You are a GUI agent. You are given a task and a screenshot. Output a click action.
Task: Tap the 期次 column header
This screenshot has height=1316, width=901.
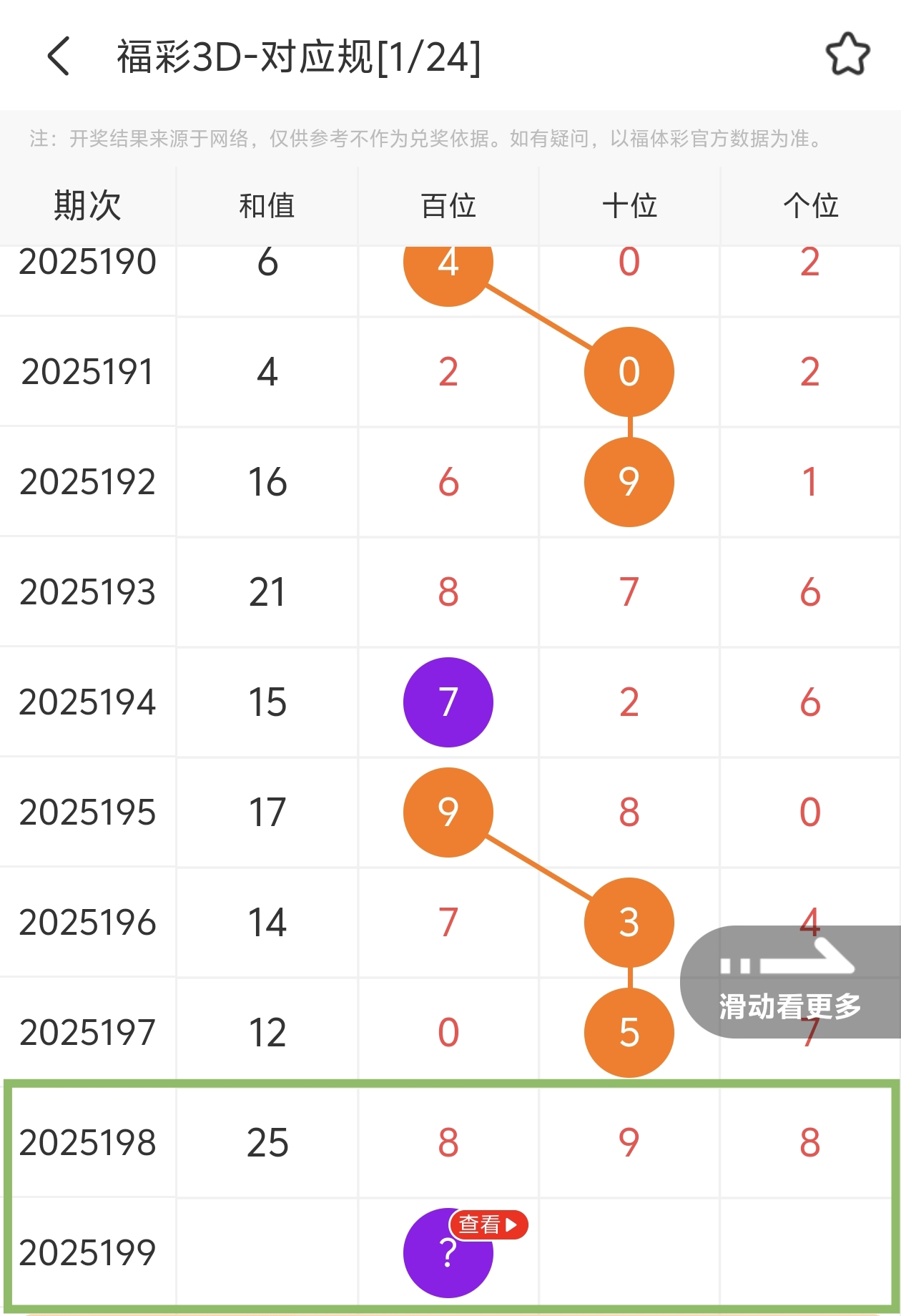click(87, 205)
